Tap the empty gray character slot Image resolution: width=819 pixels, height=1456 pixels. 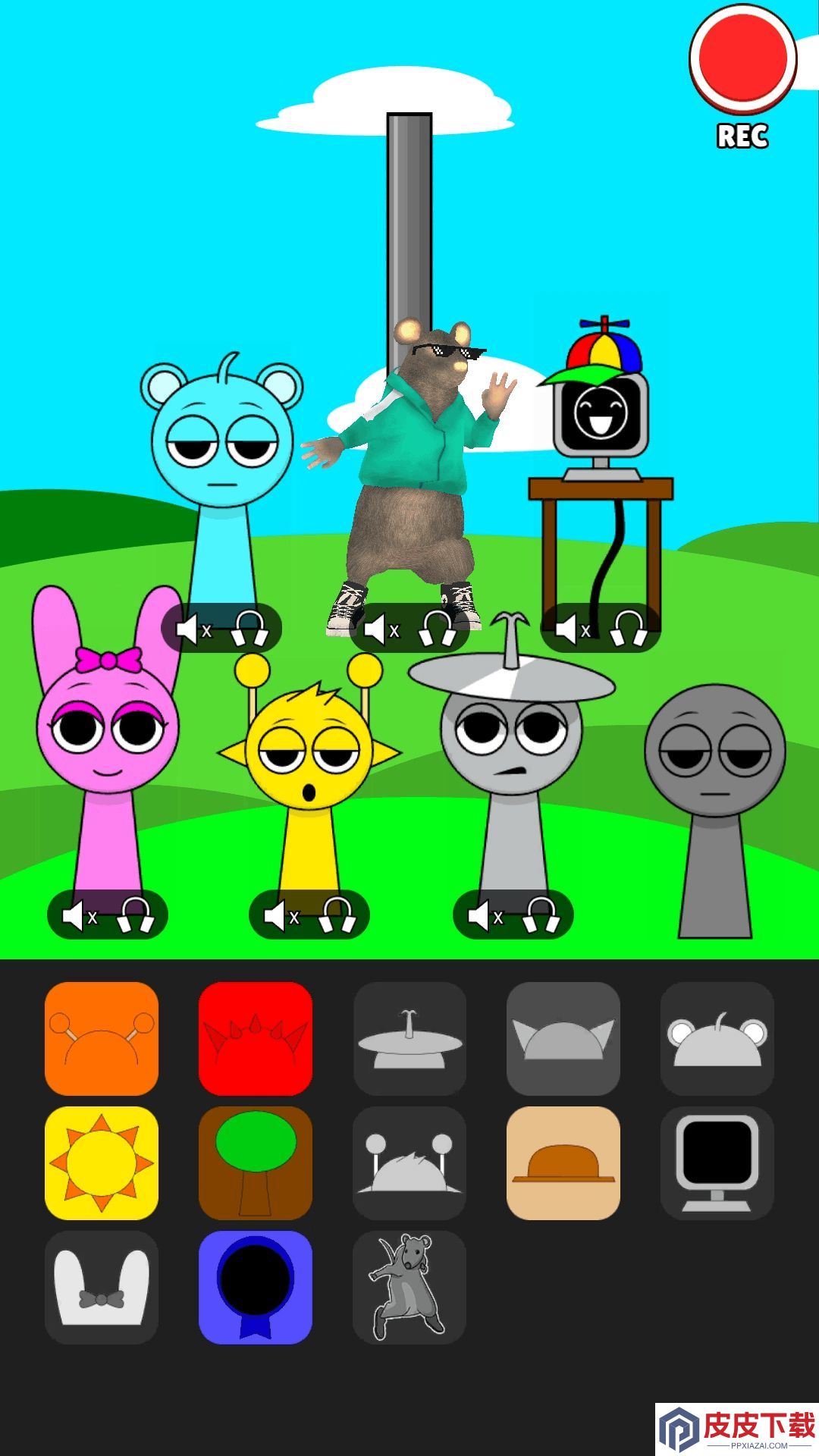pos(715,811)
